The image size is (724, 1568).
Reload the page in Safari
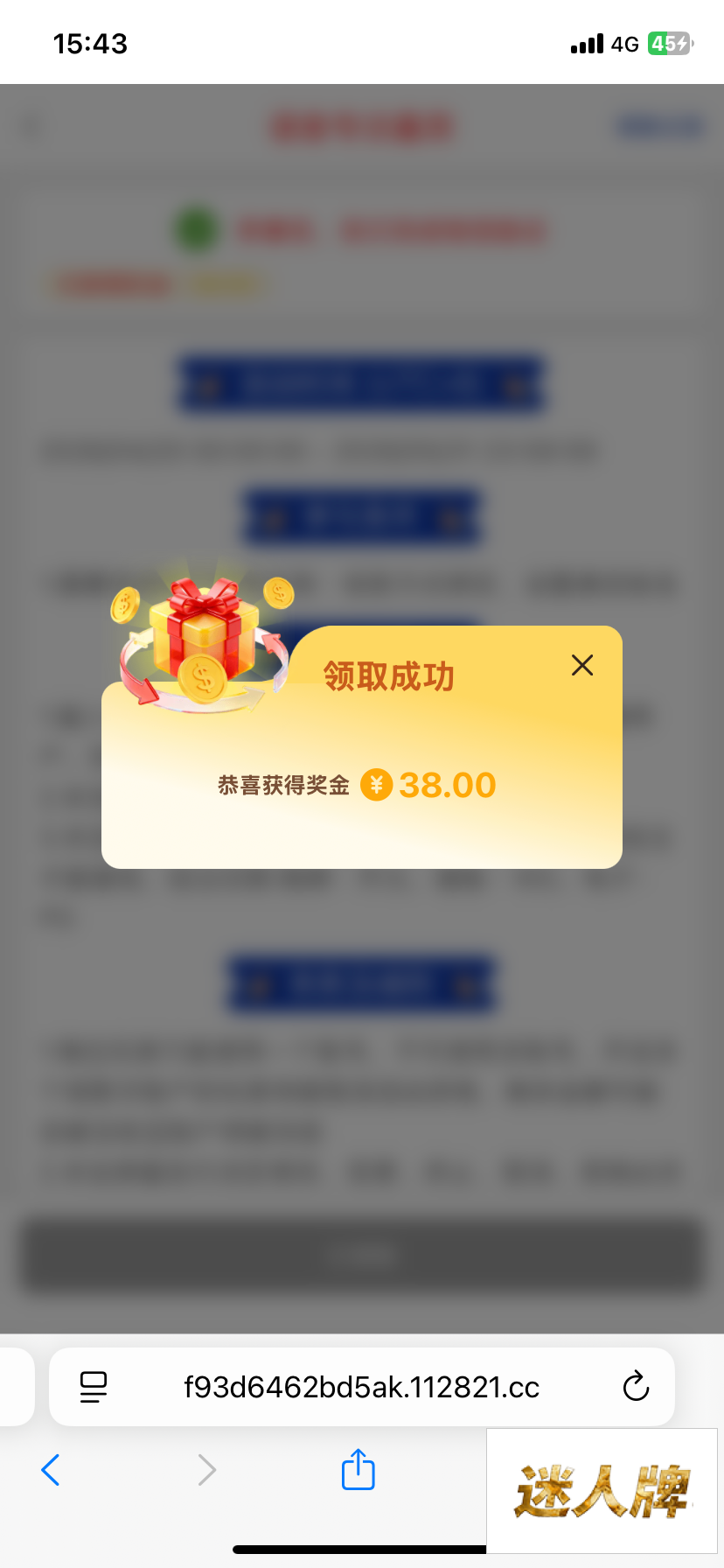636,1387
